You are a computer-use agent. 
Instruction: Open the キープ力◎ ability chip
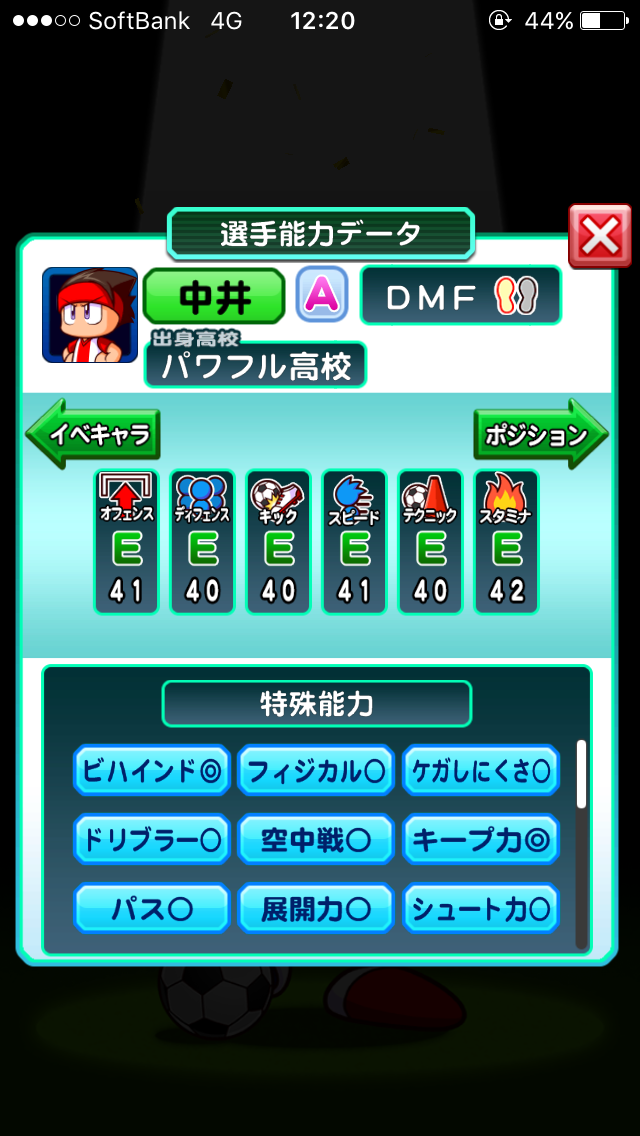[x=480, y=840]
